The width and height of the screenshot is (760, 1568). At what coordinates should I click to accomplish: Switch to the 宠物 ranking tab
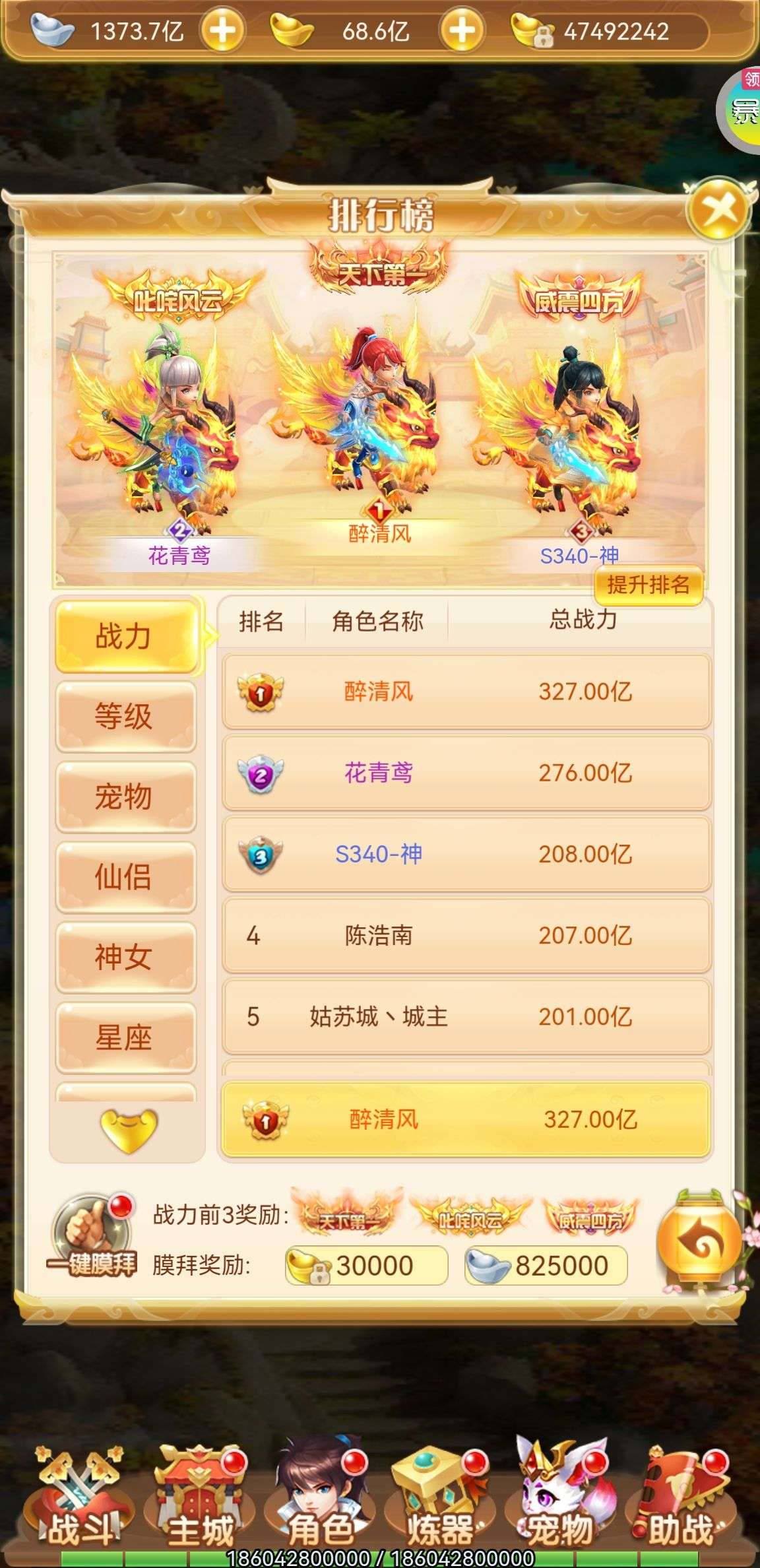[x=125, y=797]
